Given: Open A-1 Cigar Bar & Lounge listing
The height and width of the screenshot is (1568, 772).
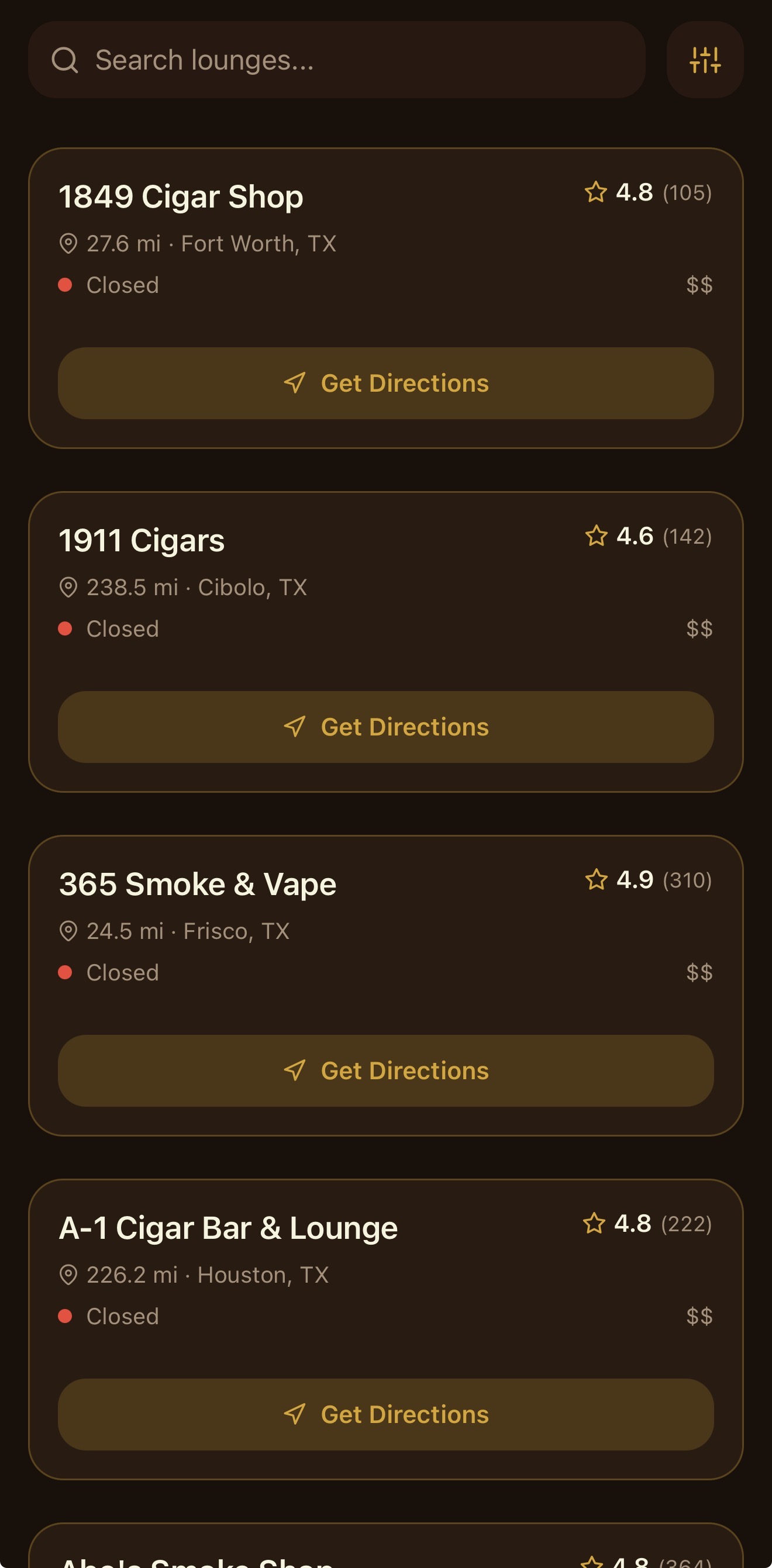Looking at the screenshot, I should click(x=228, y=1228).
